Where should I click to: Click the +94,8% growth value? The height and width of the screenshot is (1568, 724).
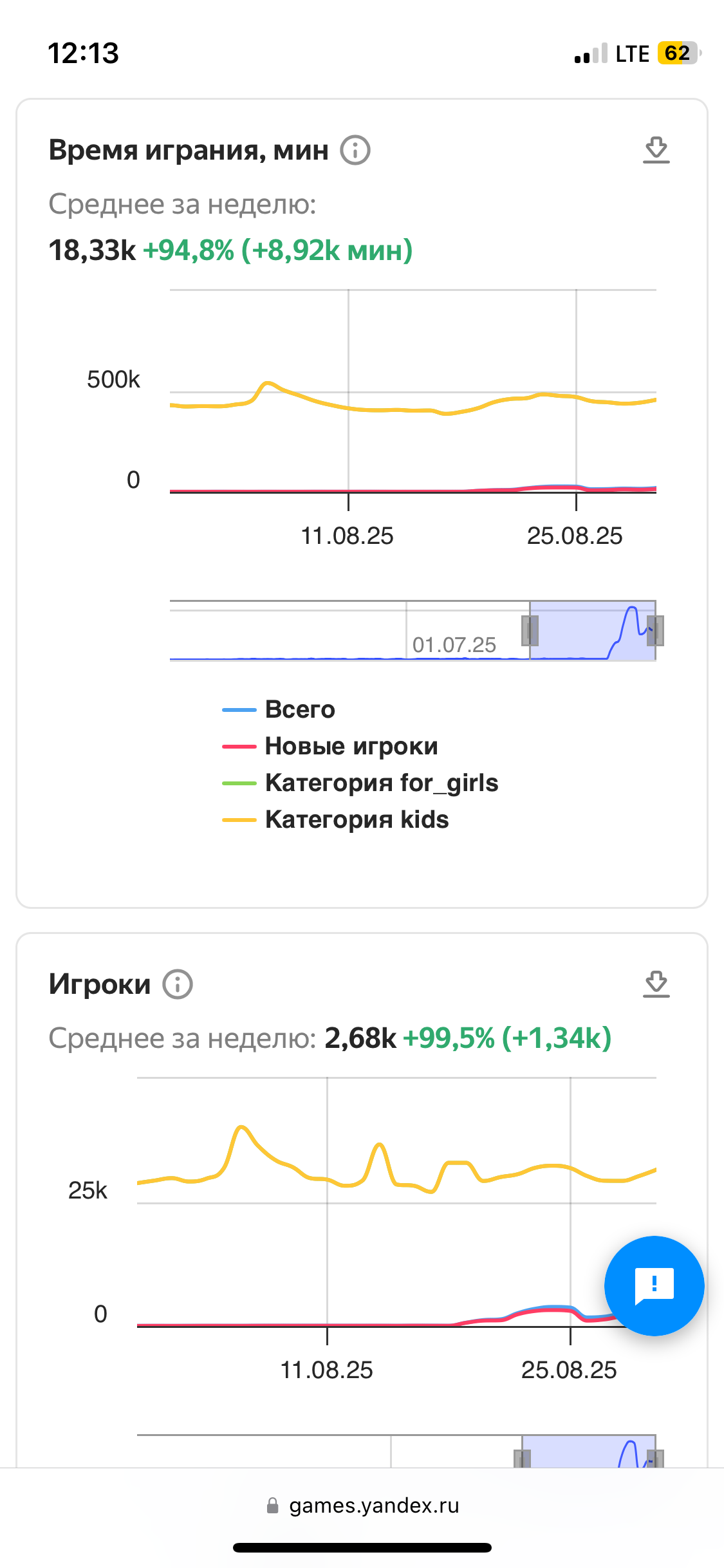pos(189,250)
